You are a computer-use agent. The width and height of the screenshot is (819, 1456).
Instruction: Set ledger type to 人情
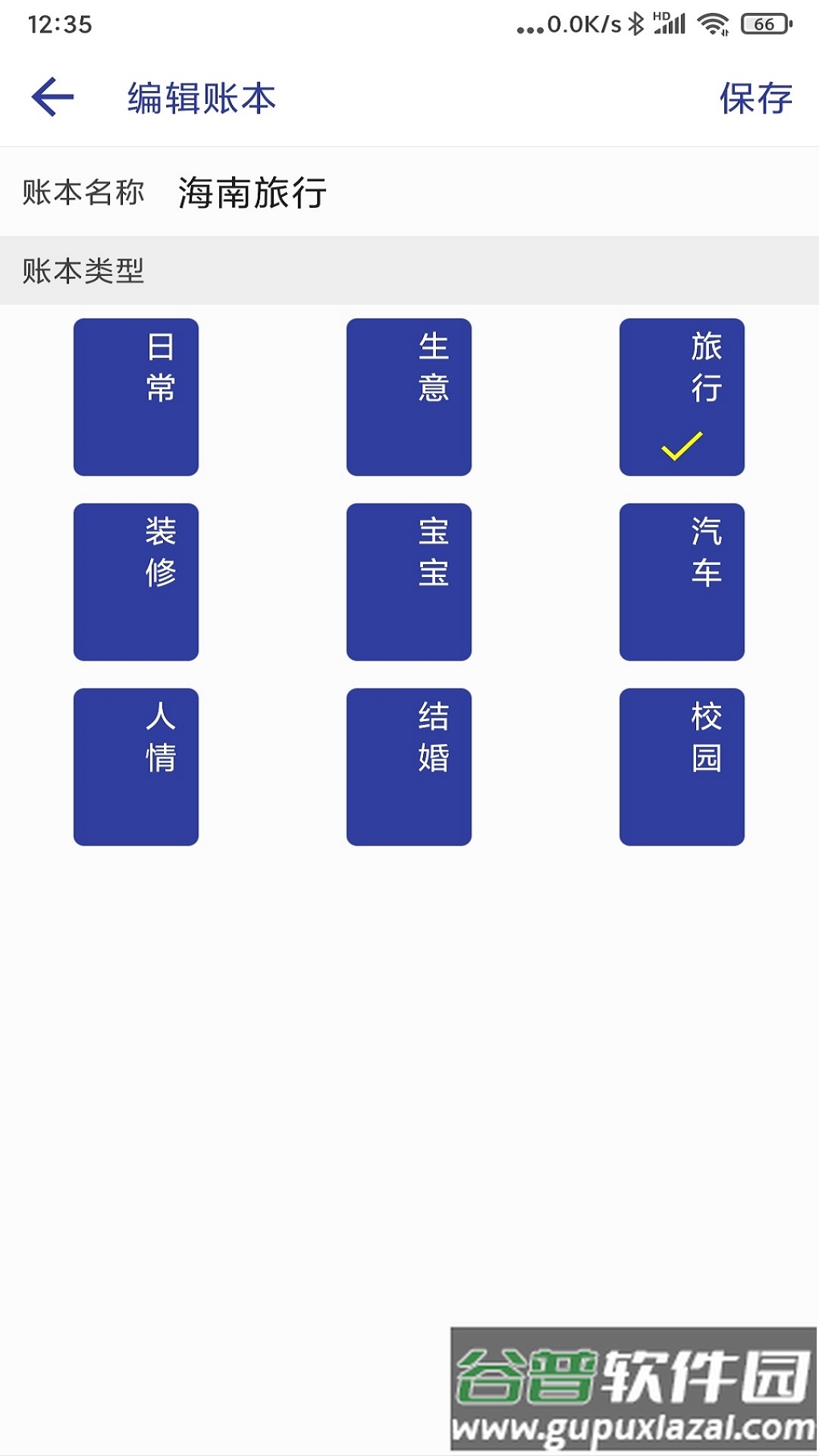pos(136,767)
